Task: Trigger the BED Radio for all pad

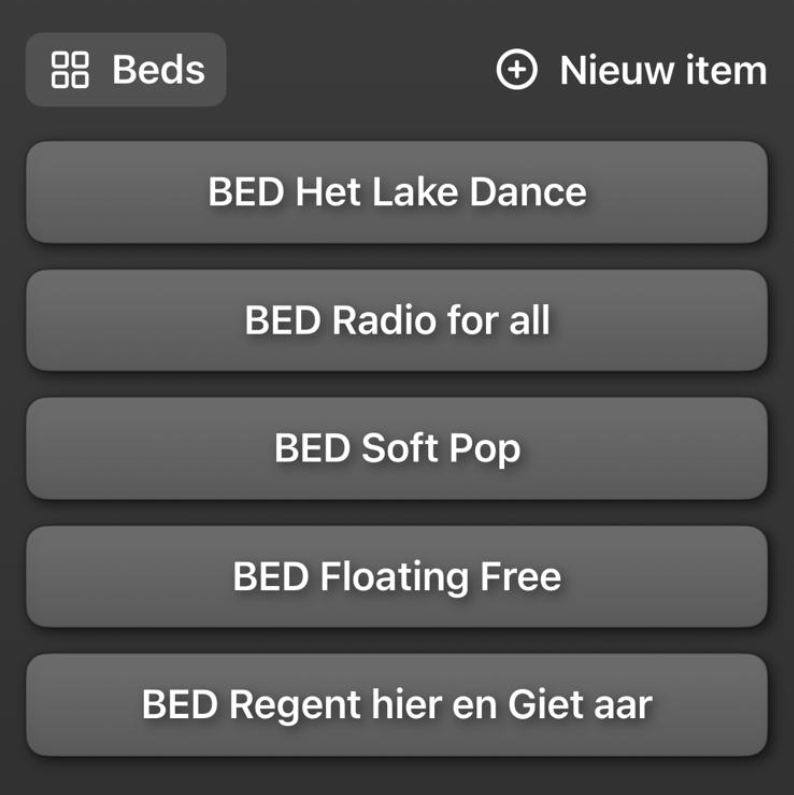Action: tap(397, 320)
